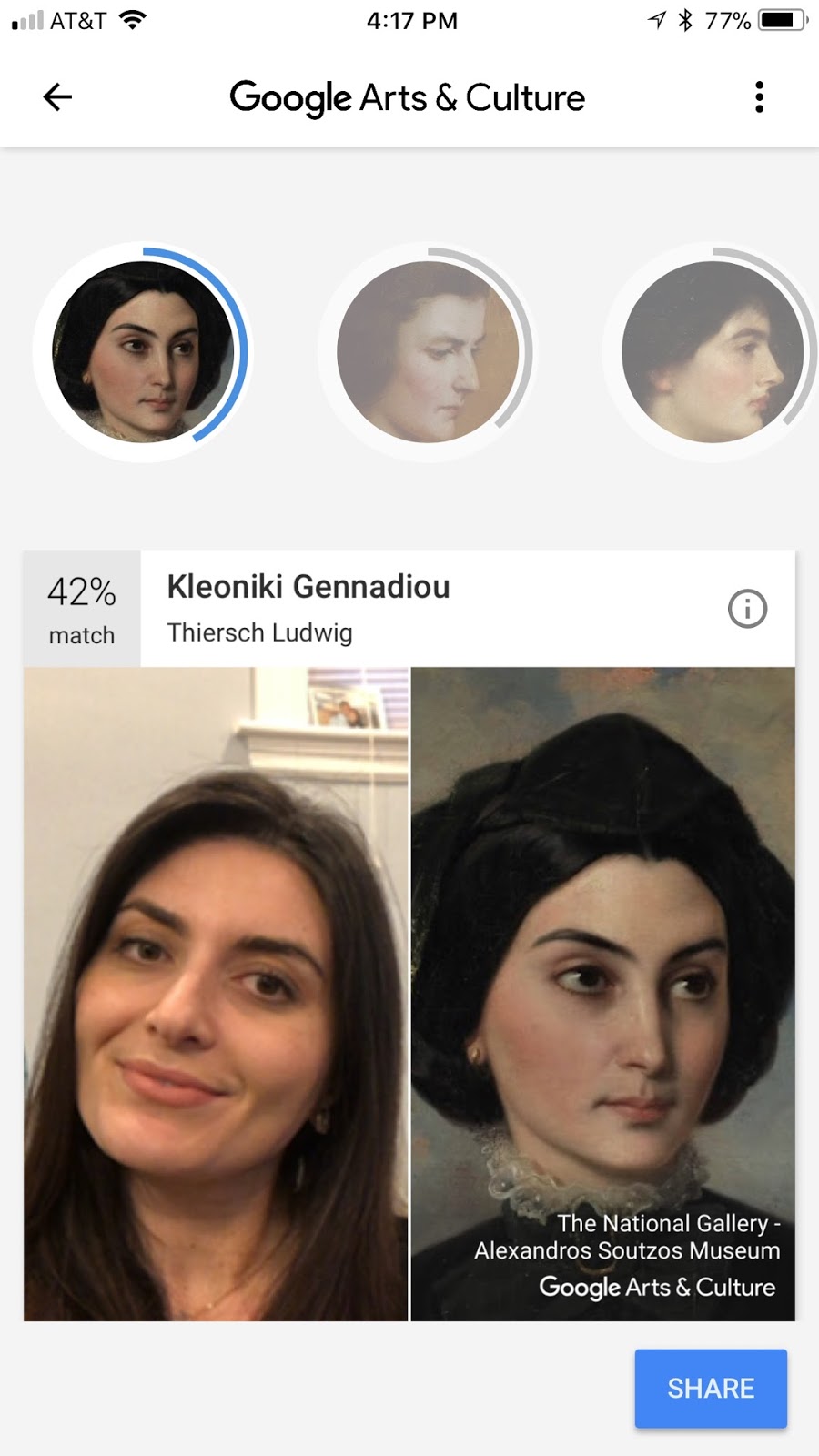Open info for Kleoniki Gennadiou artwork
The height and width of the screenshot is (1456, 819).
[747, 609]
